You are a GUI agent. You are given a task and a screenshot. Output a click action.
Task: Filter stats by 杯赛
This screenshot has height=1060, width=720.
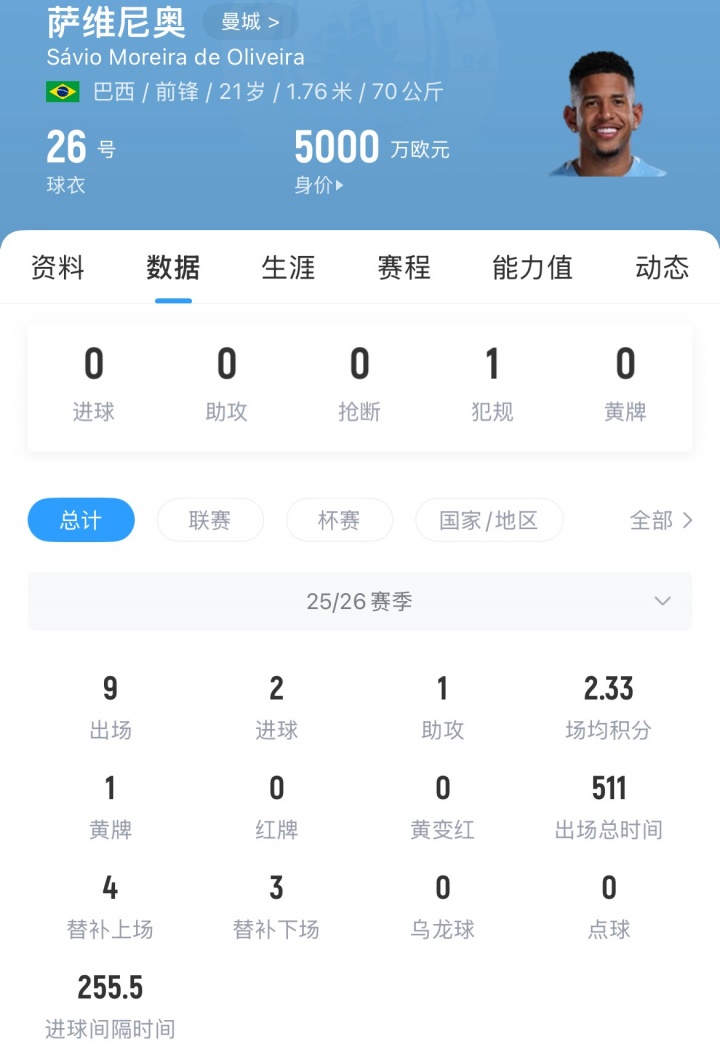pos(339,520)
